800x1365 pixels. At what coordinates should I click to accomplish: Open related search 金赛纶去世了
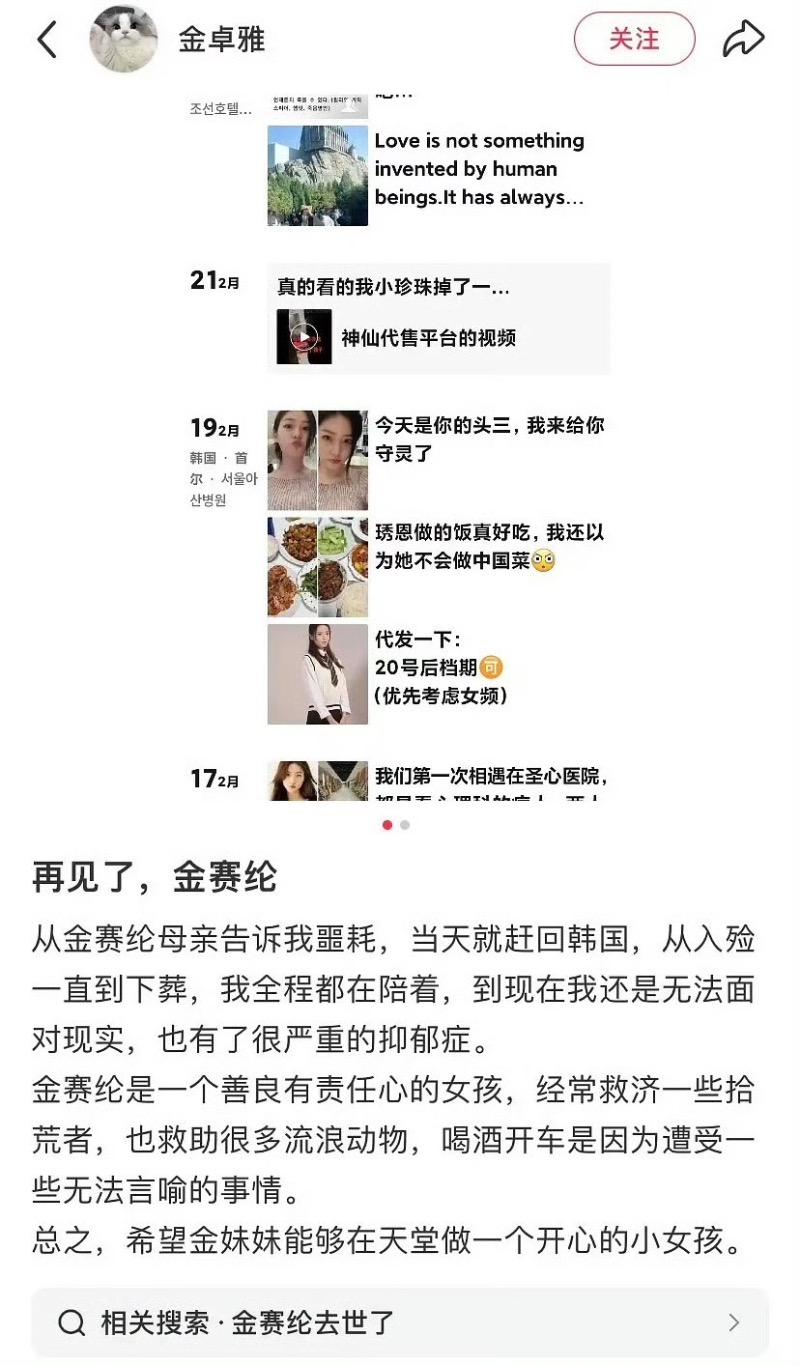pyautogui.click(x=400, y=1323)
